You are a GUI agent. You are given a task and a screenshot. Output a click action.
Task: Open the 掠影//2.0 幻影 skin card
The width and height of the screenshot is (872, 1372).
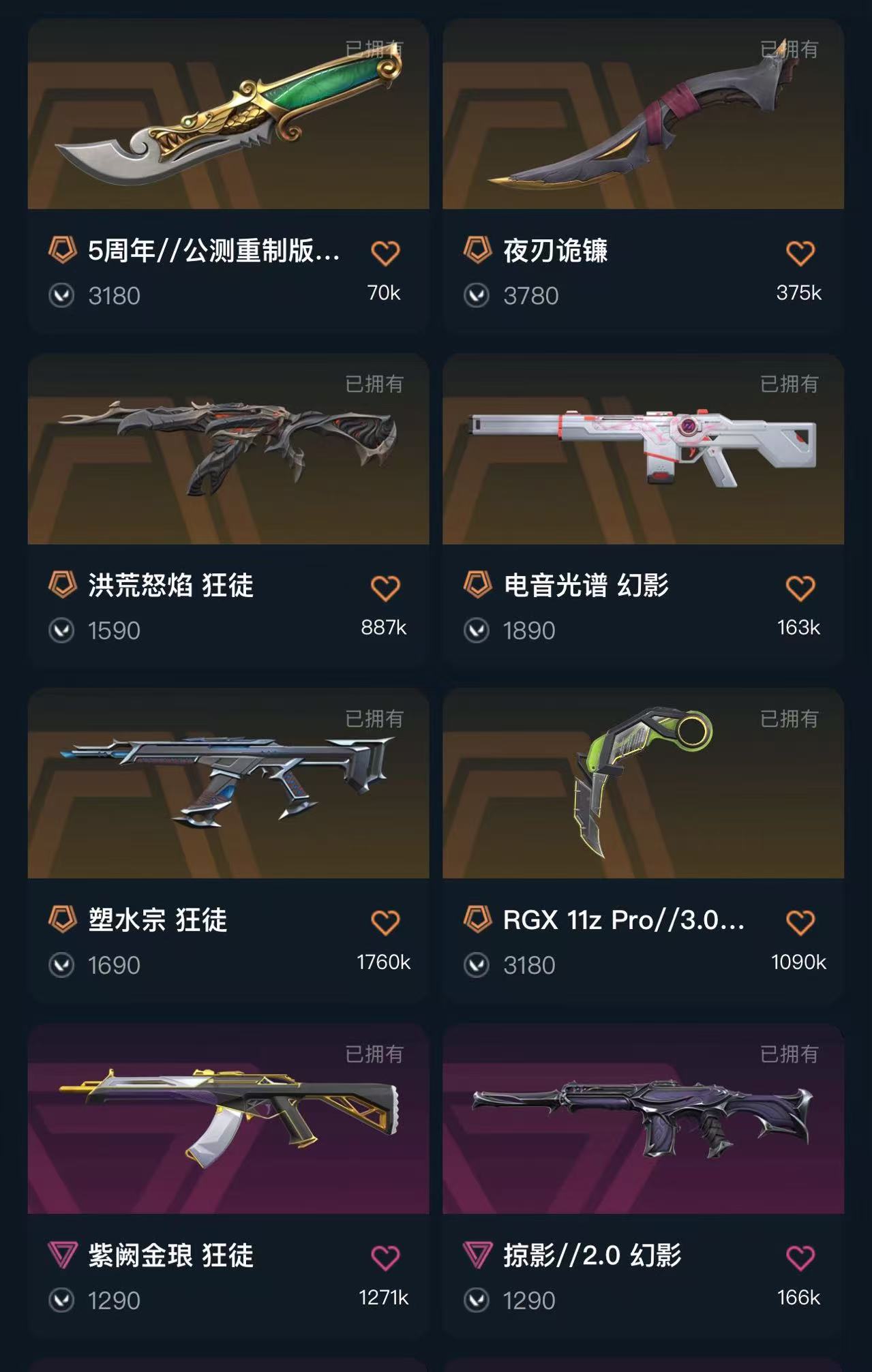click(x=643, y=1180)
